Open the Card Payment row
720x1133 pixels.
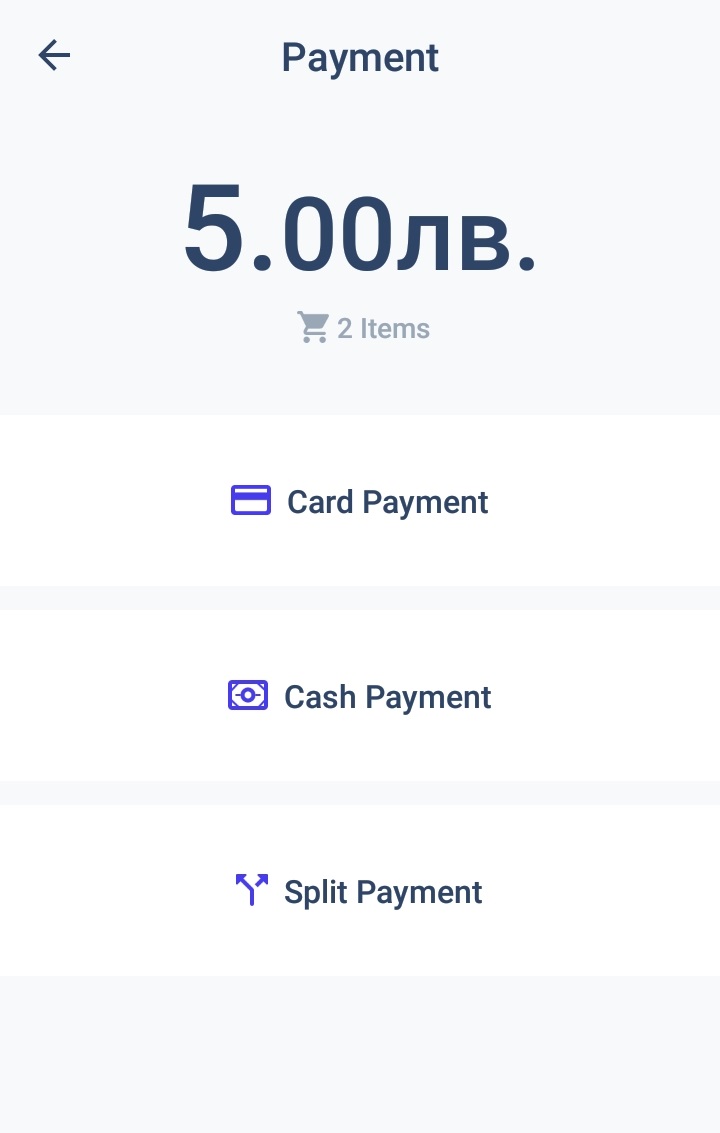tap(360, 501)
